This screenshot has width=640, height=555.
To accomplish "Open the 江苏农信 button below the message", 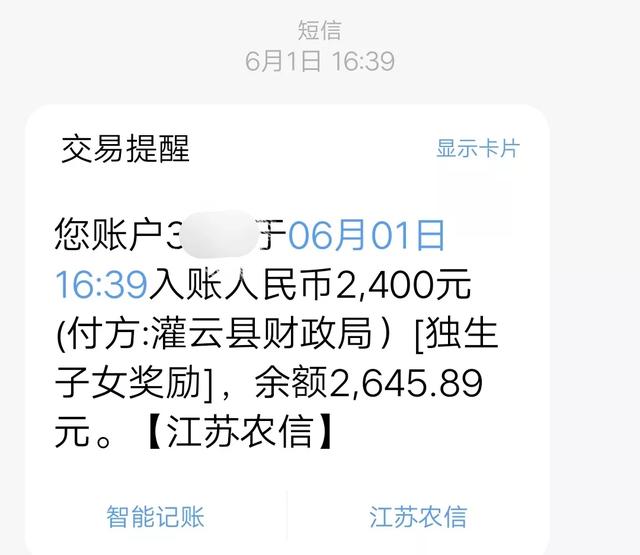I will 418,517.
